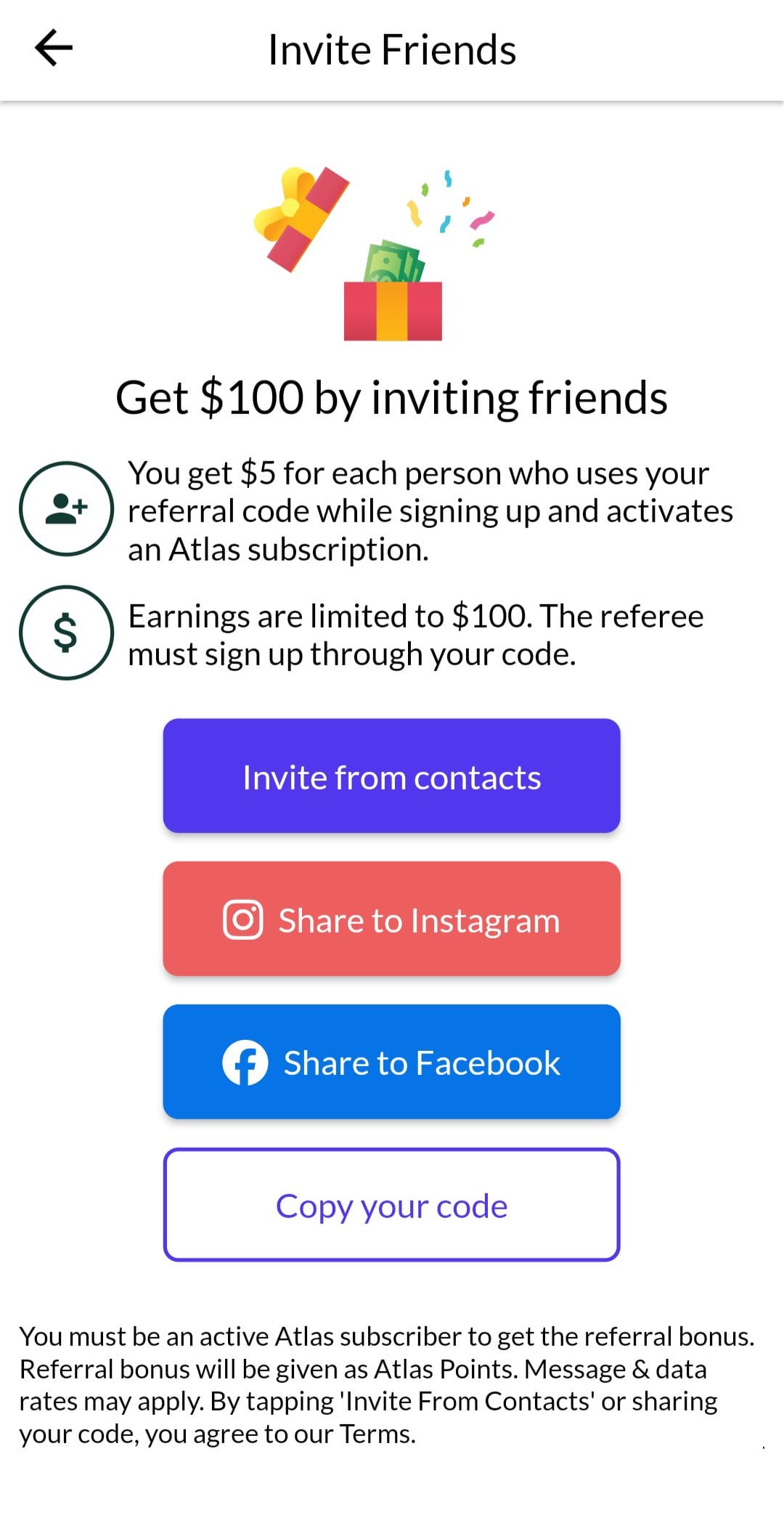This screenshot has height=1539, width=784.
Task: Tap Invite from contacts button
Action: 391,776
